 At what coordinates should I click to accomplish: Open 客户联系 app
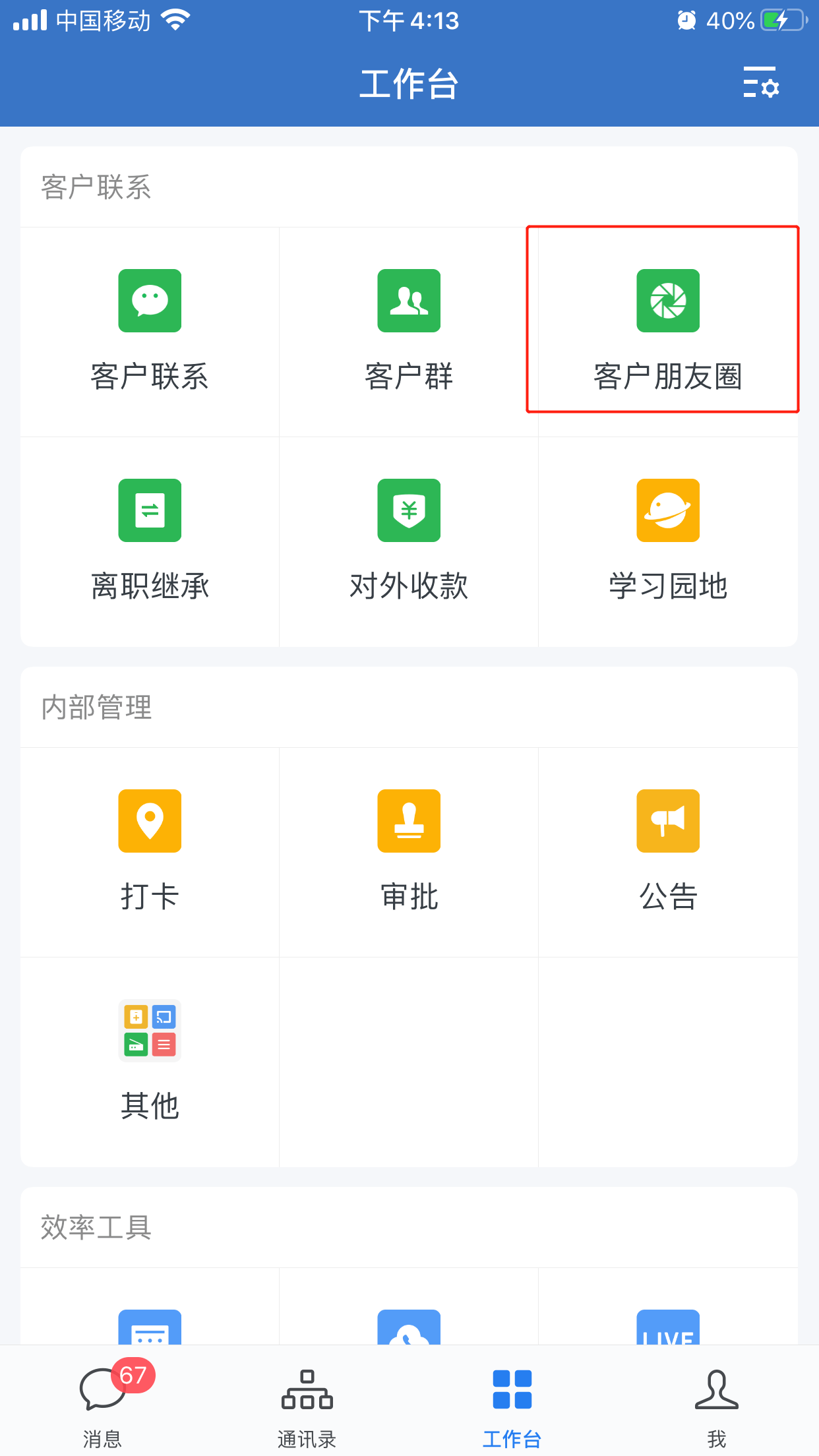pyautogui.click(x=150, y=332)
